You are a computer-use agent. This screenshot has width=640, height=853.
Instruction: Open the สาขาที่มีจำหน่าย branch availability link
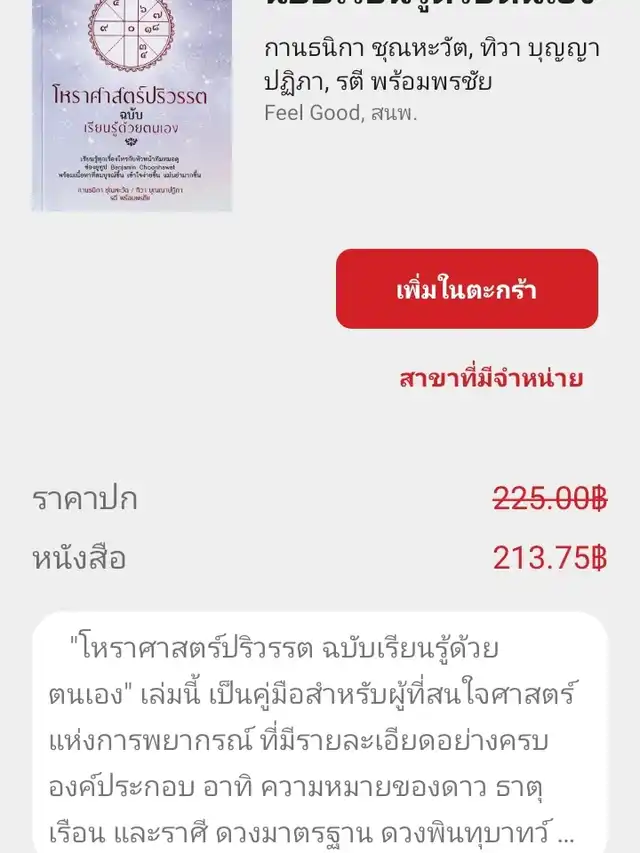click(x=491, y=379)
